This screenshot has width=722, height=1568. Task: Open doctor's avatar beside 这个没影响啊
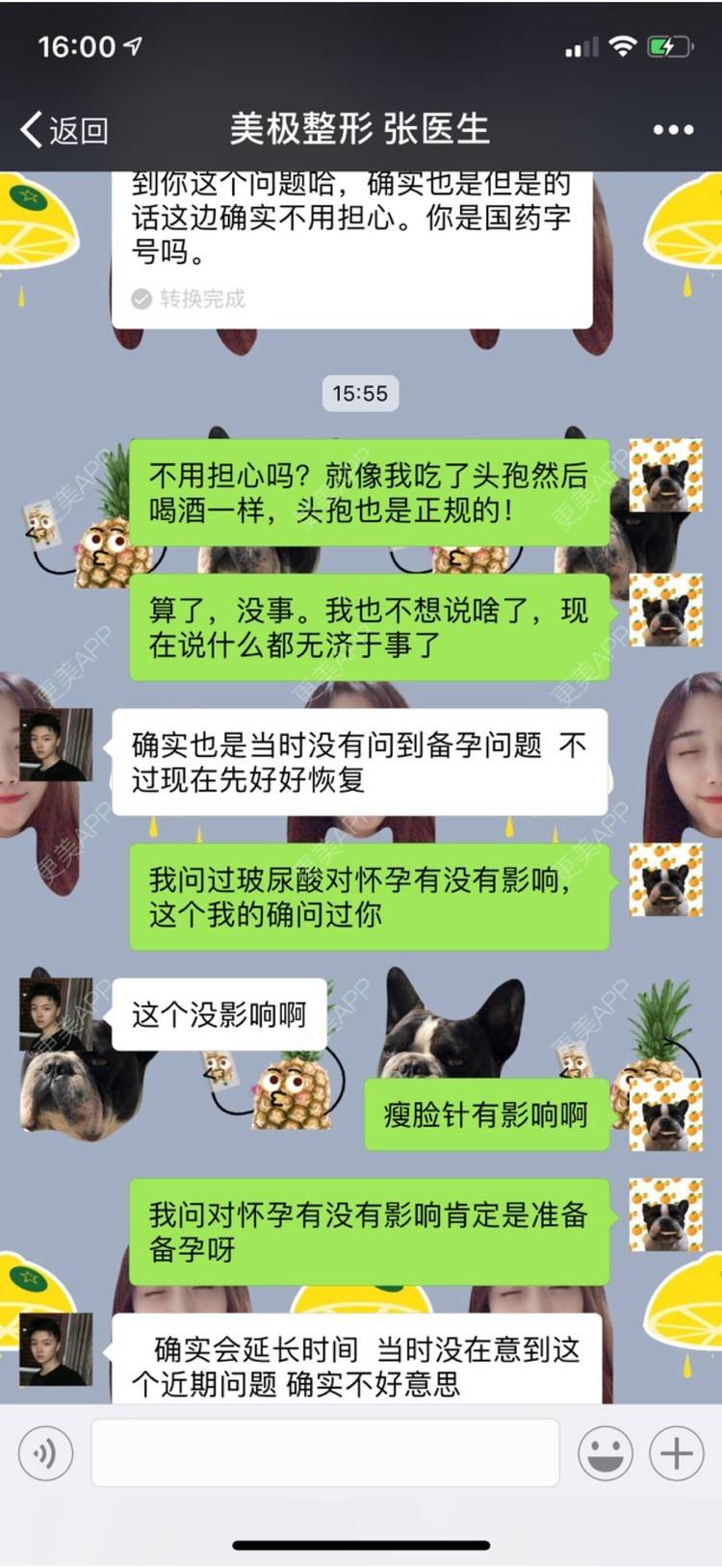(x=56, y=1014)
